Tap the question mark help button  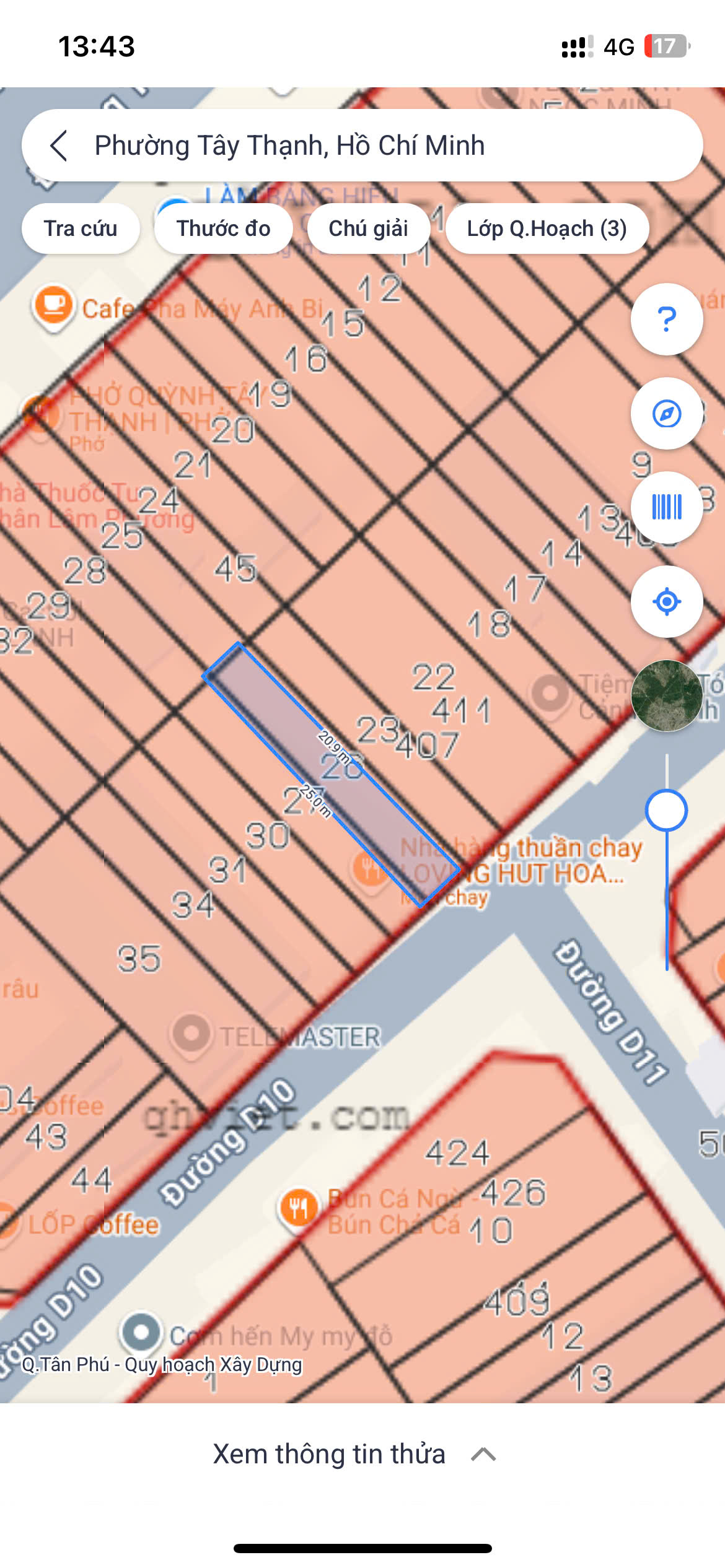(666, 320)
